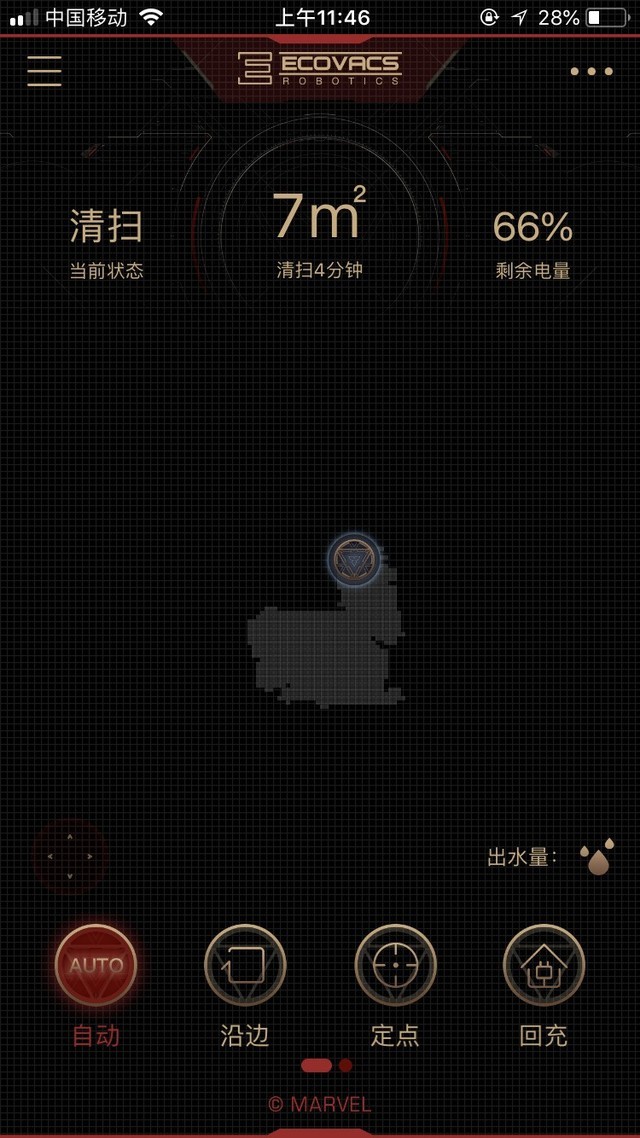Go to the second page indicator dot

click(x=346, y=1066)
